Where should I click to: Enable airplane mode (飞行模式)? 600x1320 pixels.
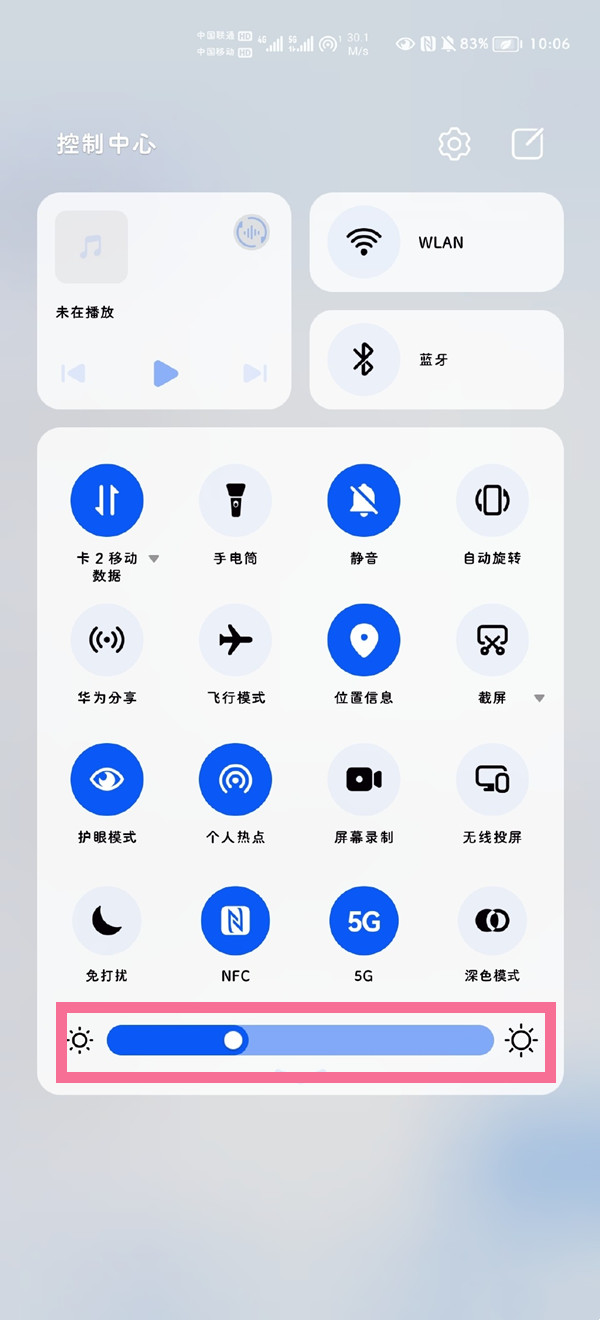(x=235, y=640)
